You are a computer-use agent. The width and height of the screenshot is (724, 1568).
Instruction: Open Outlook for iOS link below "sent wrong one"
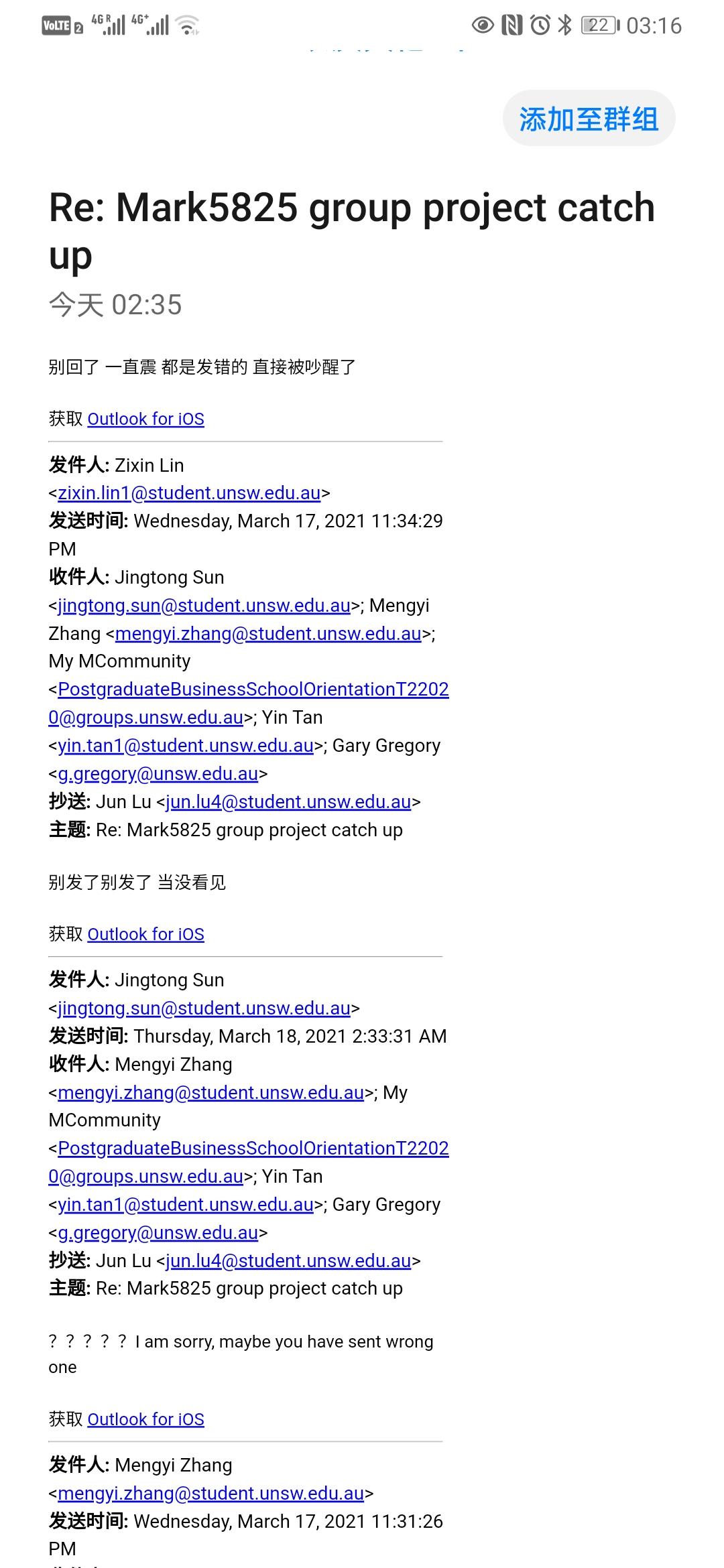point(145,1419)
